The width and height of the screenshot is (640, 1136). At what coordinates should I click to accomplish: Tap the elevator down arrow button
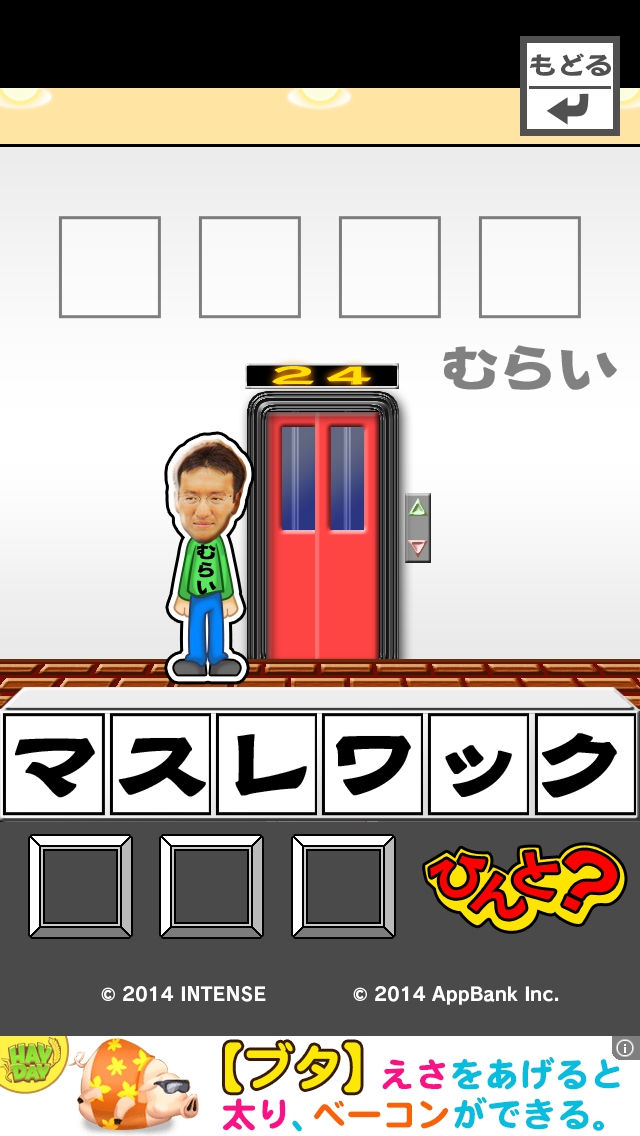pos(417,546)
